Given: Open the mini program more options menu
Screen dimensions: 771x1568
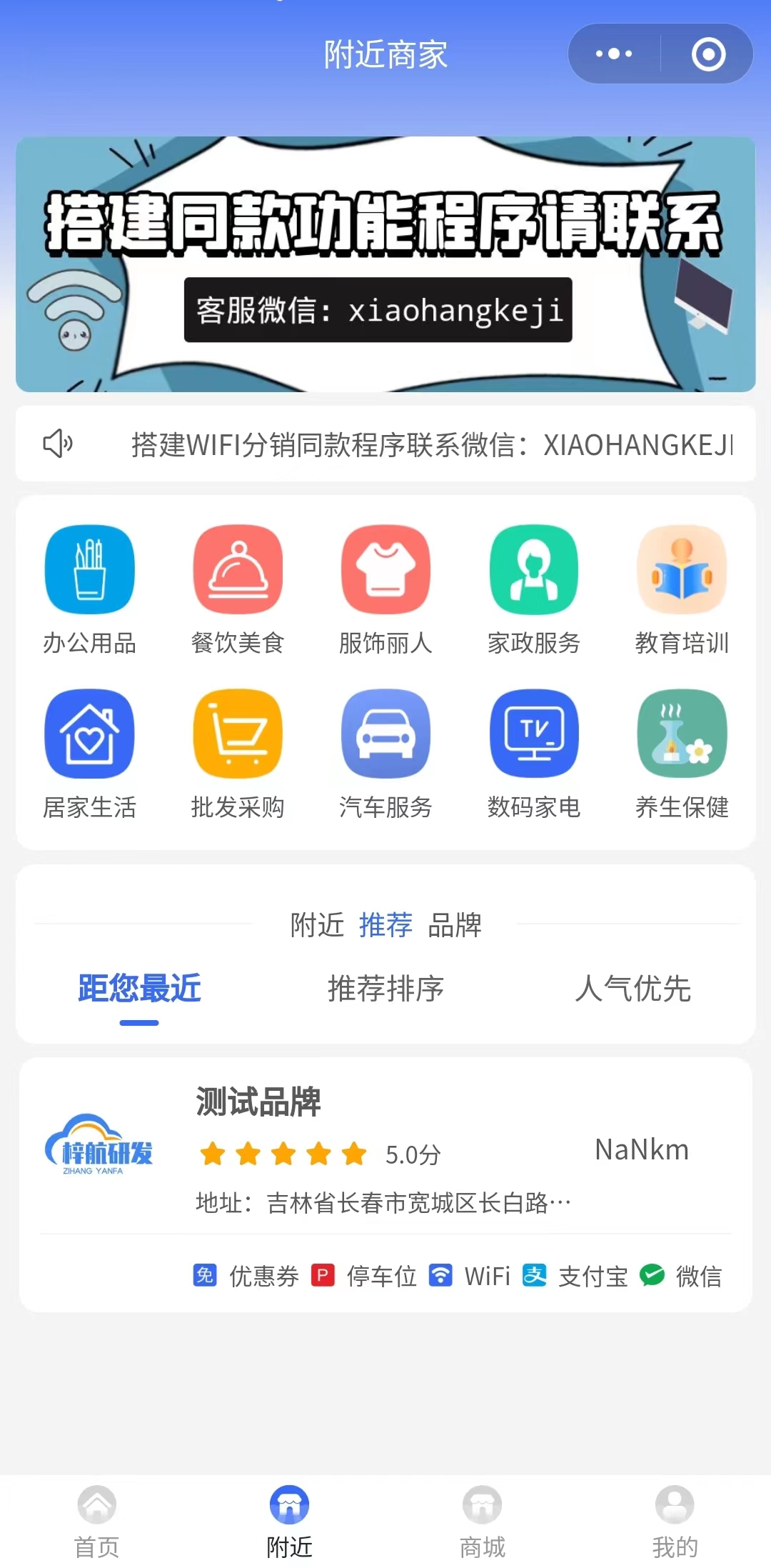Looking at the screenshot, I should (613, 54).
